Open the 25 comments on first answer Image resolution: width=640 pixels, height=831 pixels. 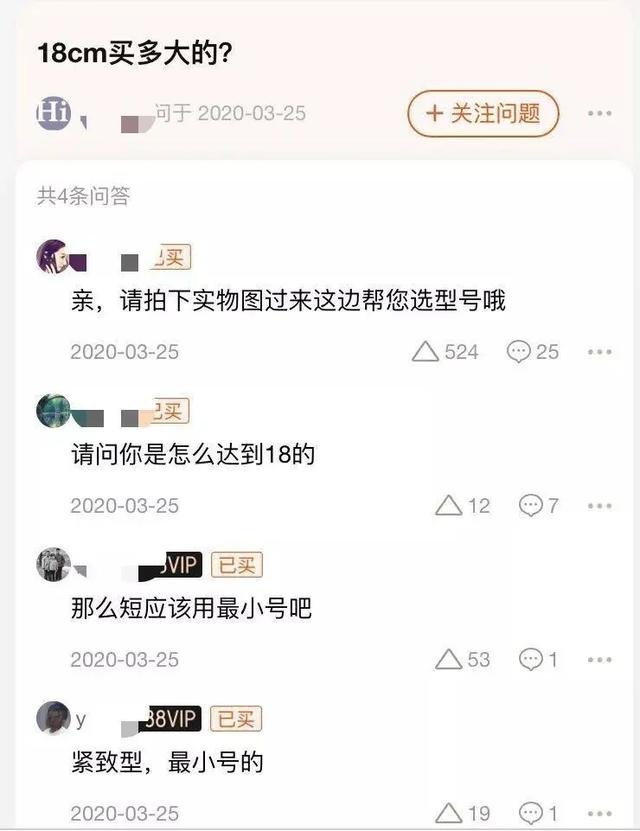(x=519, y=352)
